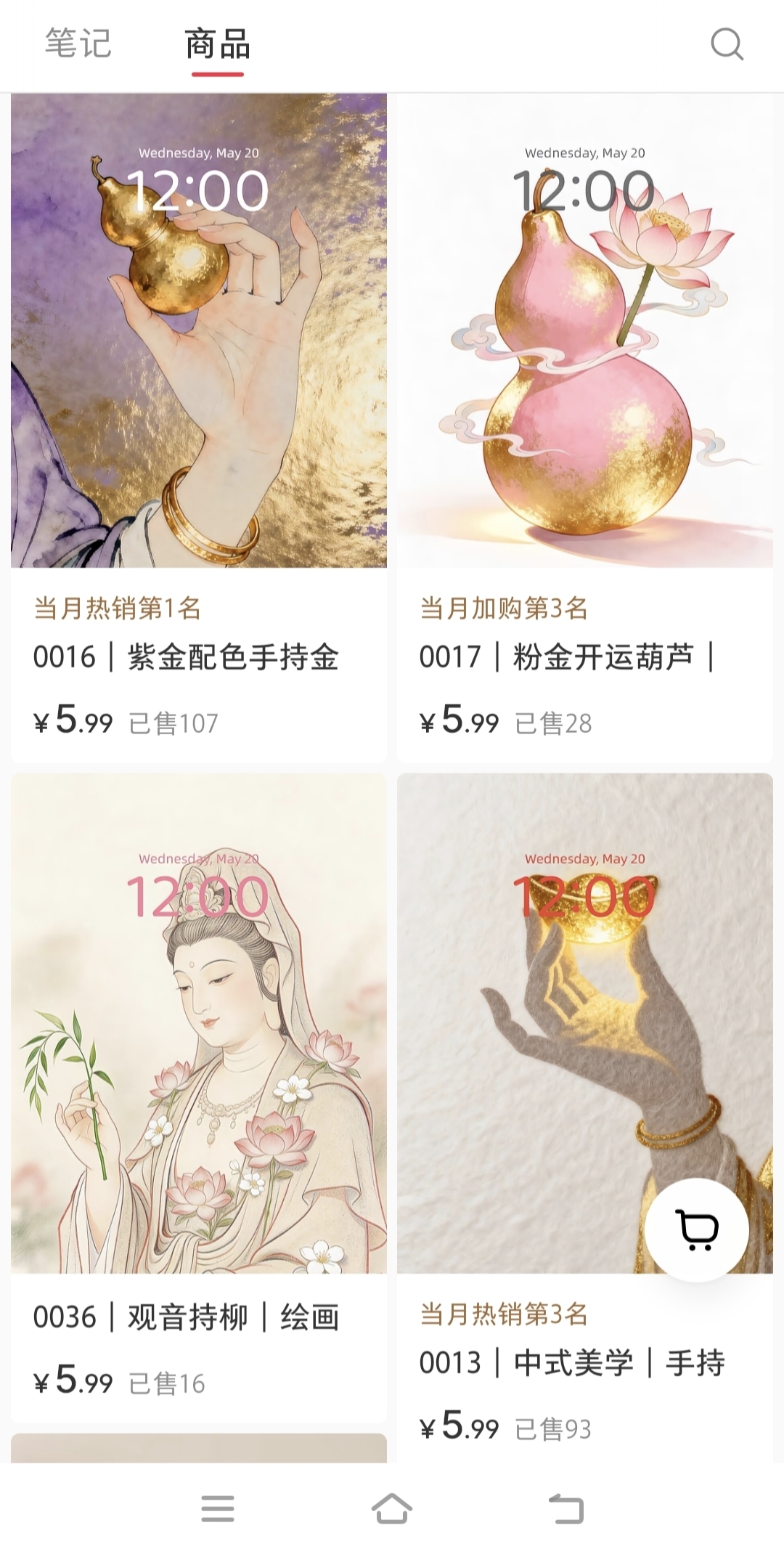Open product 0017 粉金开运葫芦
The width and height of the screenshot is (784, 1554).
585,428
